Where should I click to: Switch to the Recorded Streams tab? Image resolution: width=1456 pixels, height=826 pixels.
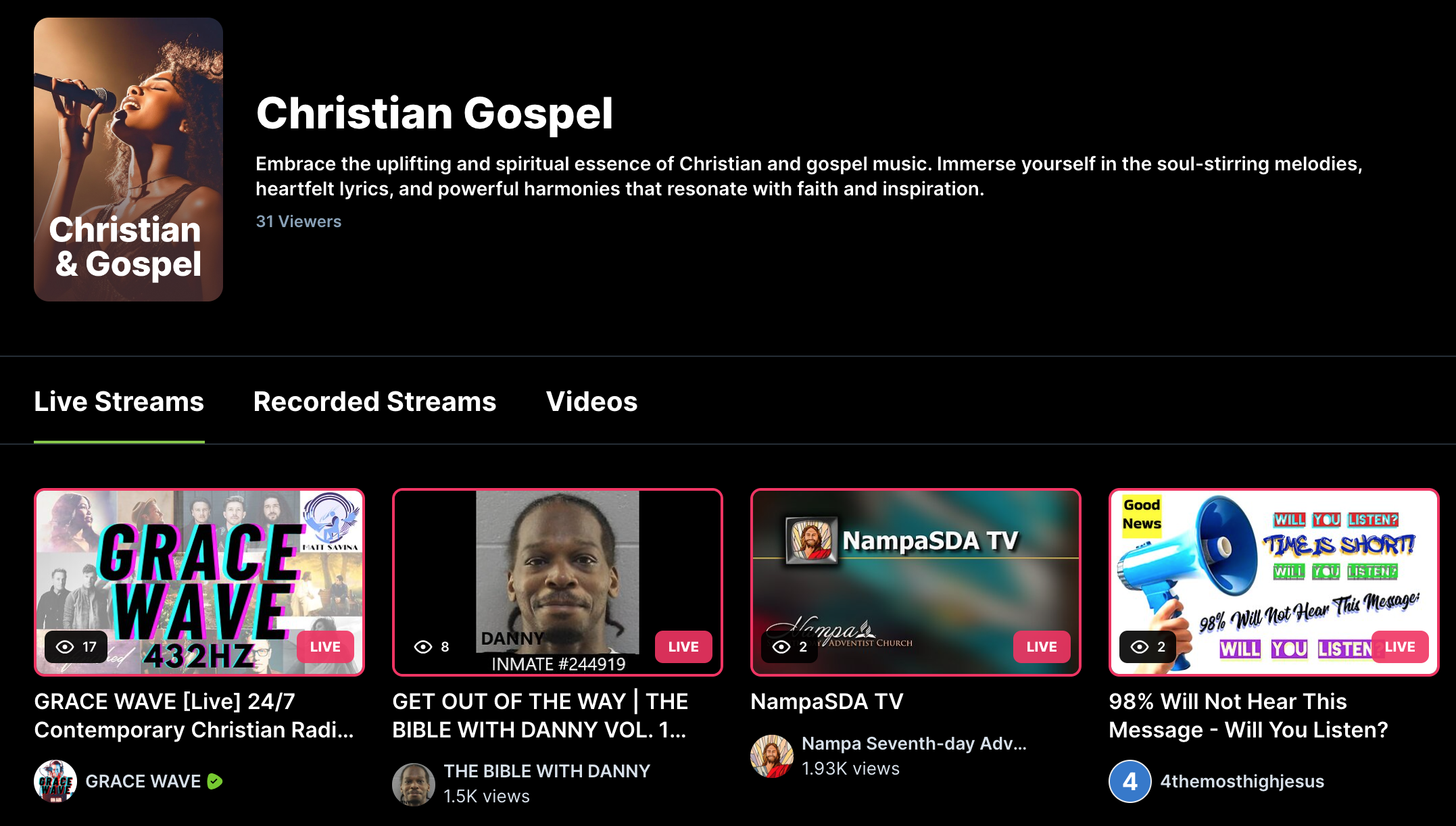click(374, 402)
